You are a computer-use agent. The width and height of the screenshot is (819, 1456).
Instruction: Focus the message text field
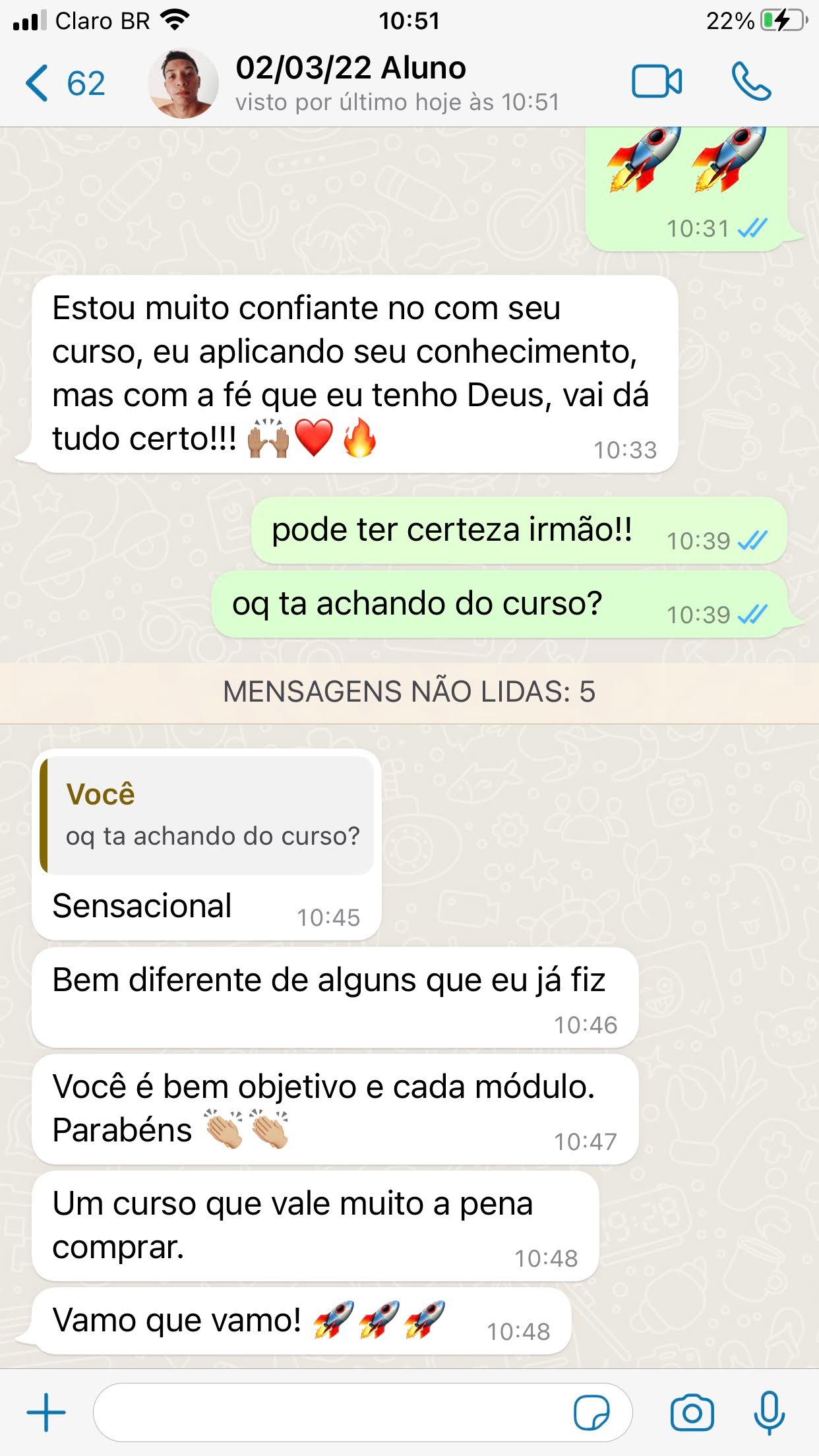tap(330, 1412)
